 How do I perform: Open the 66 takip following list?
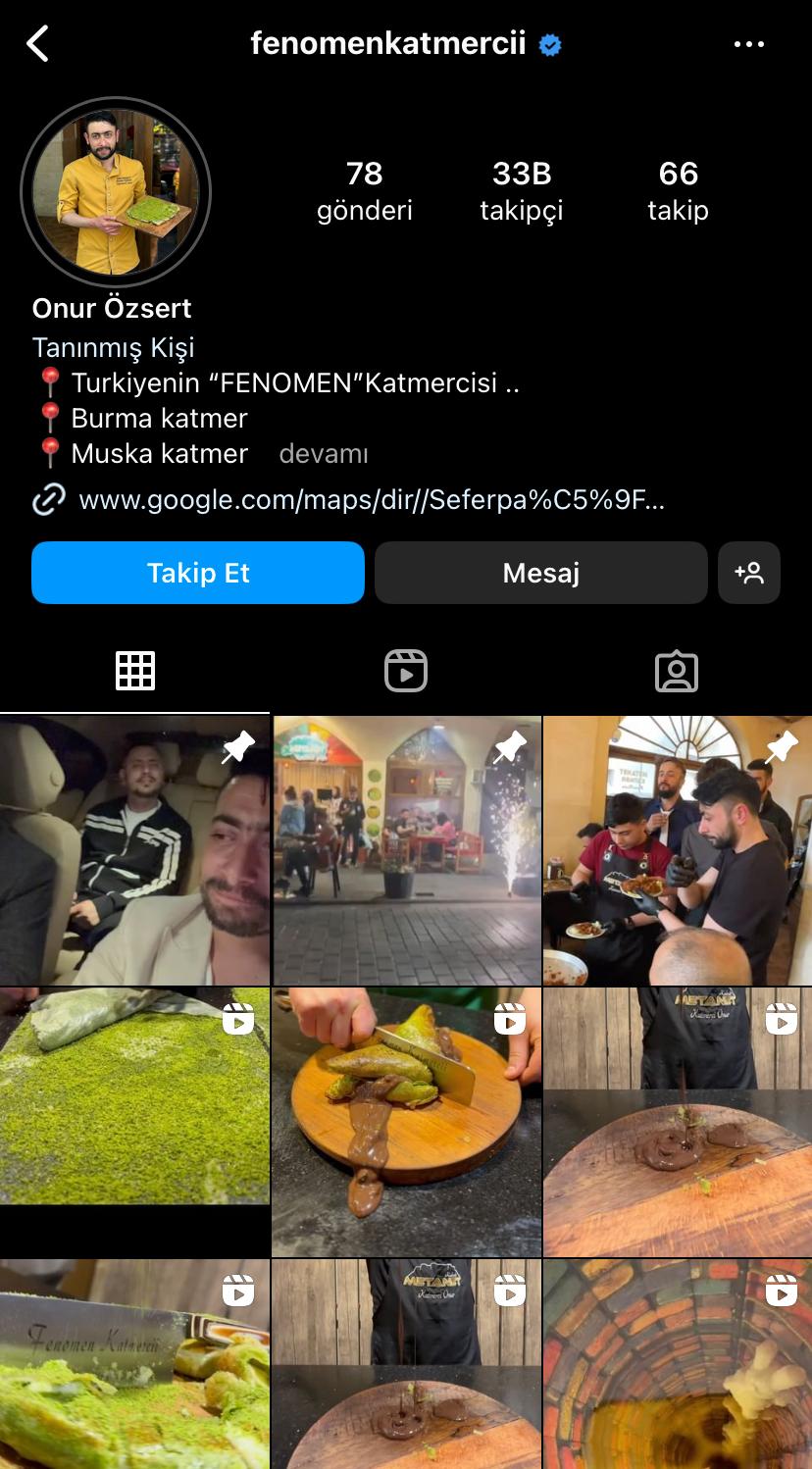click(x=678, y=191)
